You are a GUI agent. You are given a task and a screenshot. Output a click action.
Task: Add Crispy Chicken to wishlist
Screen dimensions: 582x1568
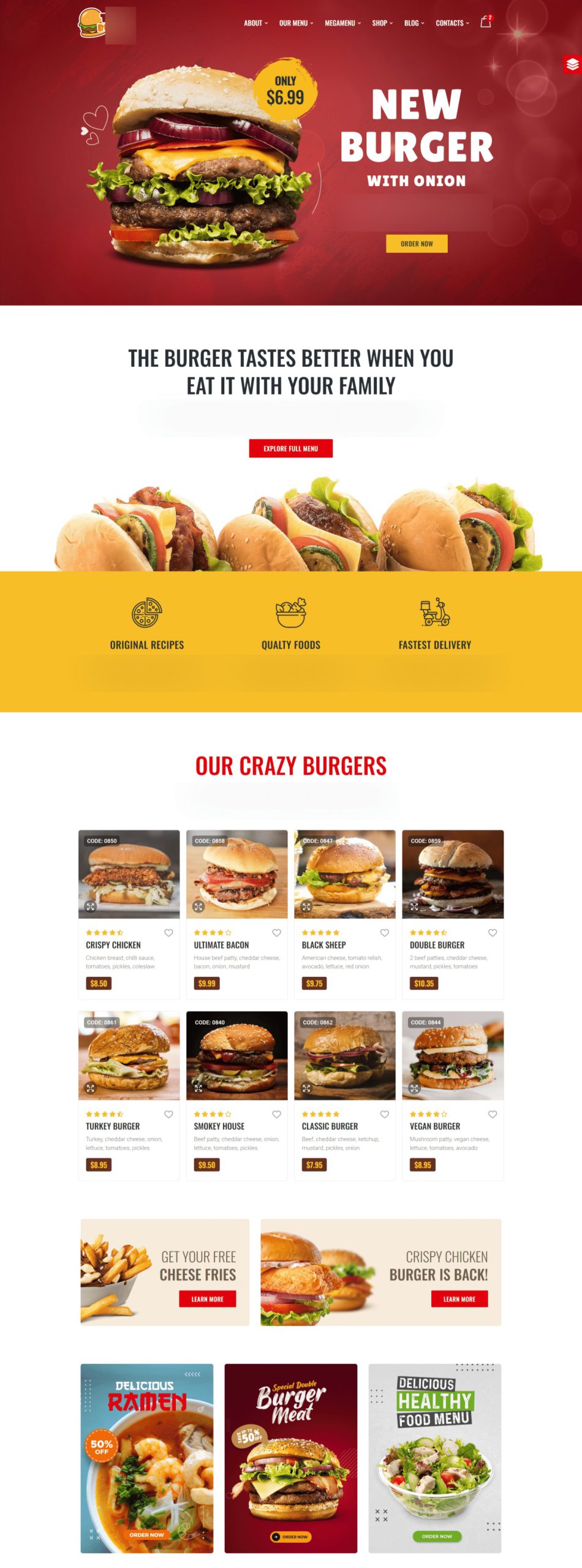tap(168, 932)
